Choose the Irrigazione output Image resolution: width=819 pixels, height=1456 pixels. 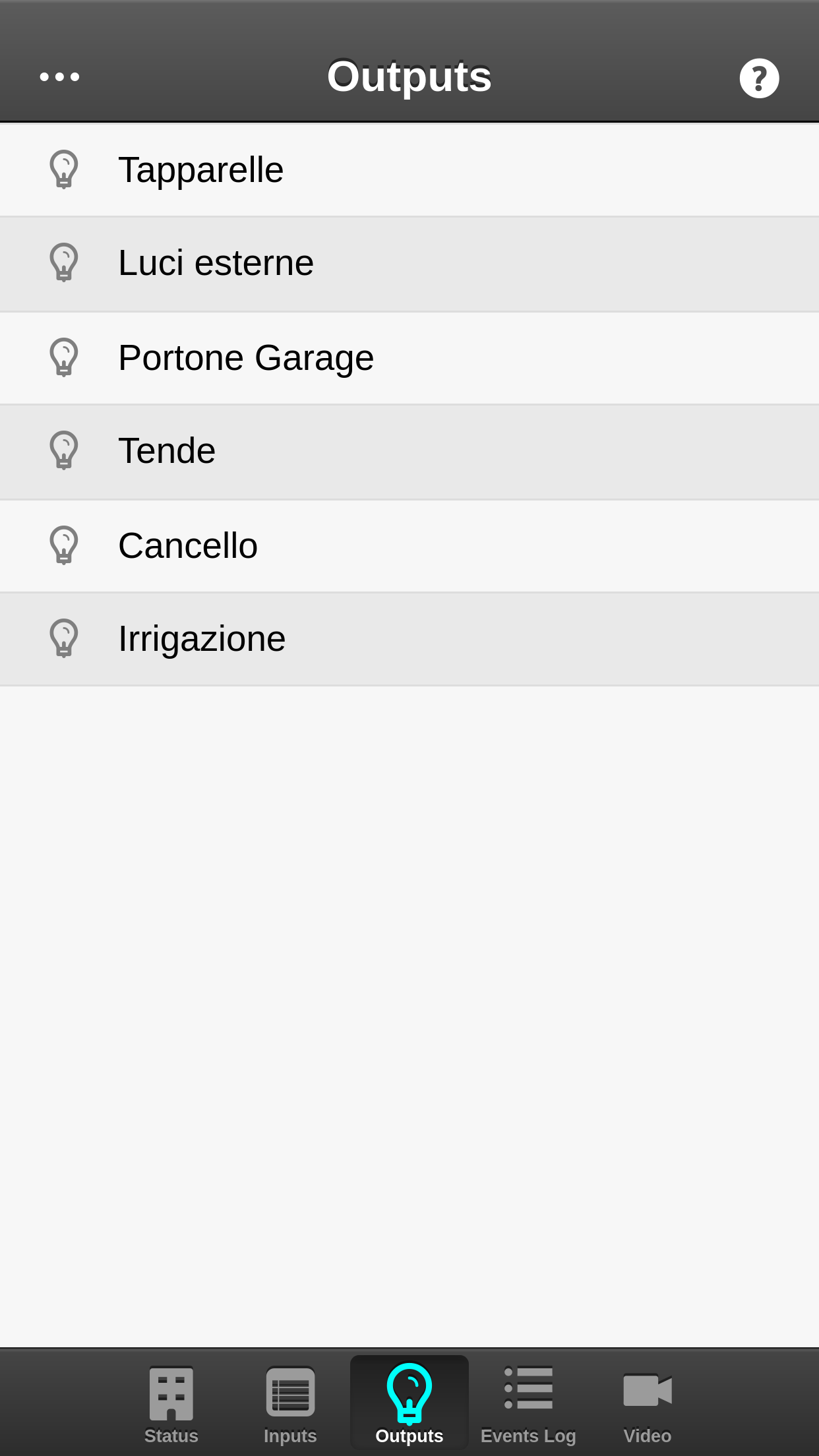coord(409,639)
